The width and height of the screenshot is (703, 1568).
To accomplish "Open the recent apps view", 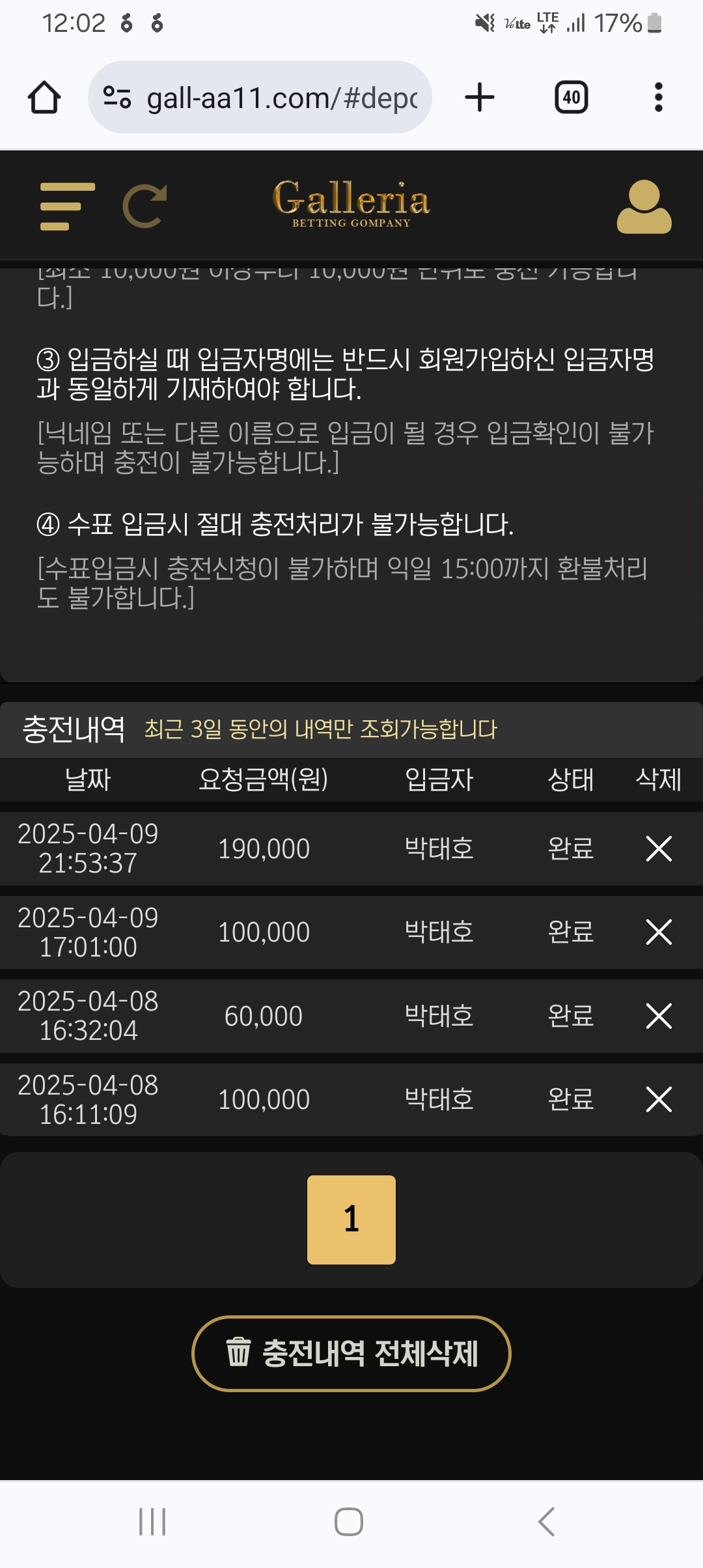I will click(152, 1522).
